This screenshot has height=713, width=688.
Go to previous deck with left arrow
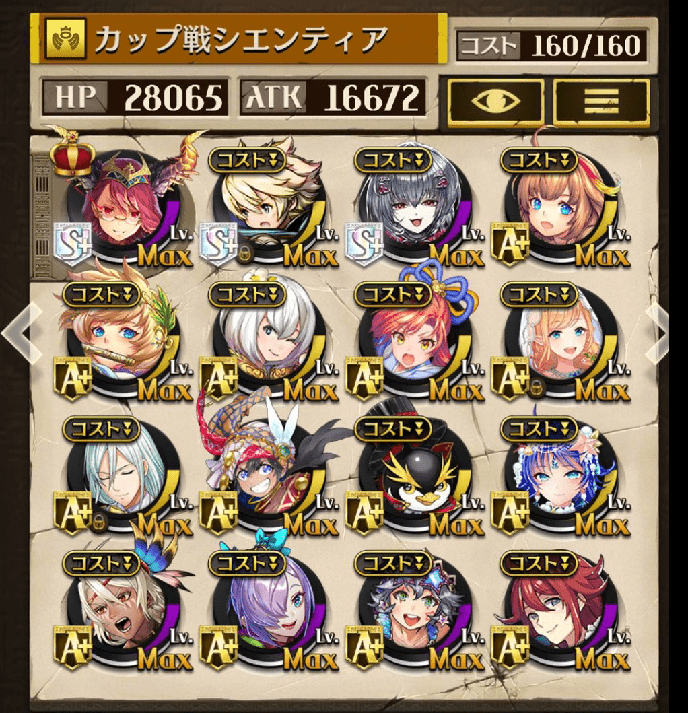pyautogui.click(x=20, y=332)
